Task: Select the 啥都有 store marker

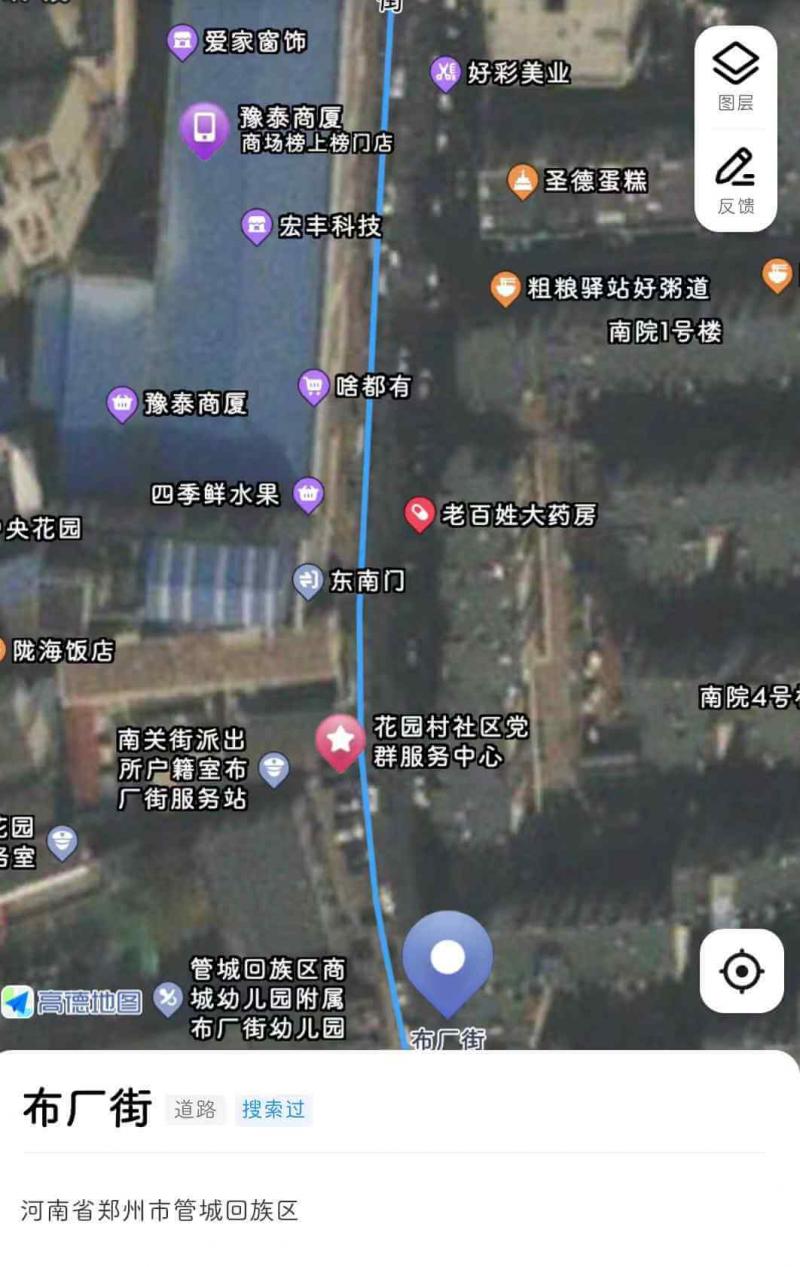Action: tap(314, 387)
